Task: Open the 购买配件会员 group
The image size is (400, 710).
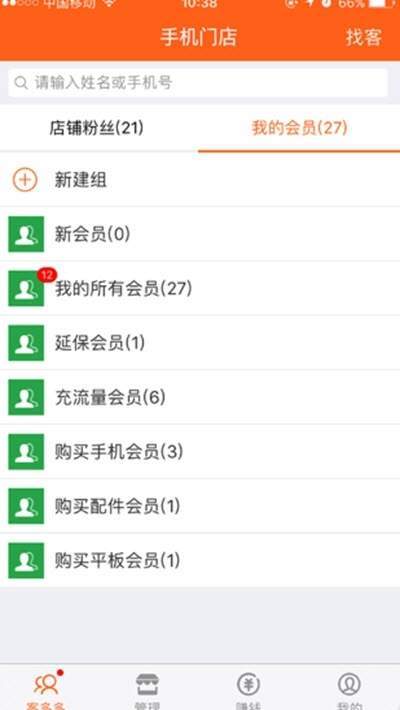Action: [x=200, y=506]
